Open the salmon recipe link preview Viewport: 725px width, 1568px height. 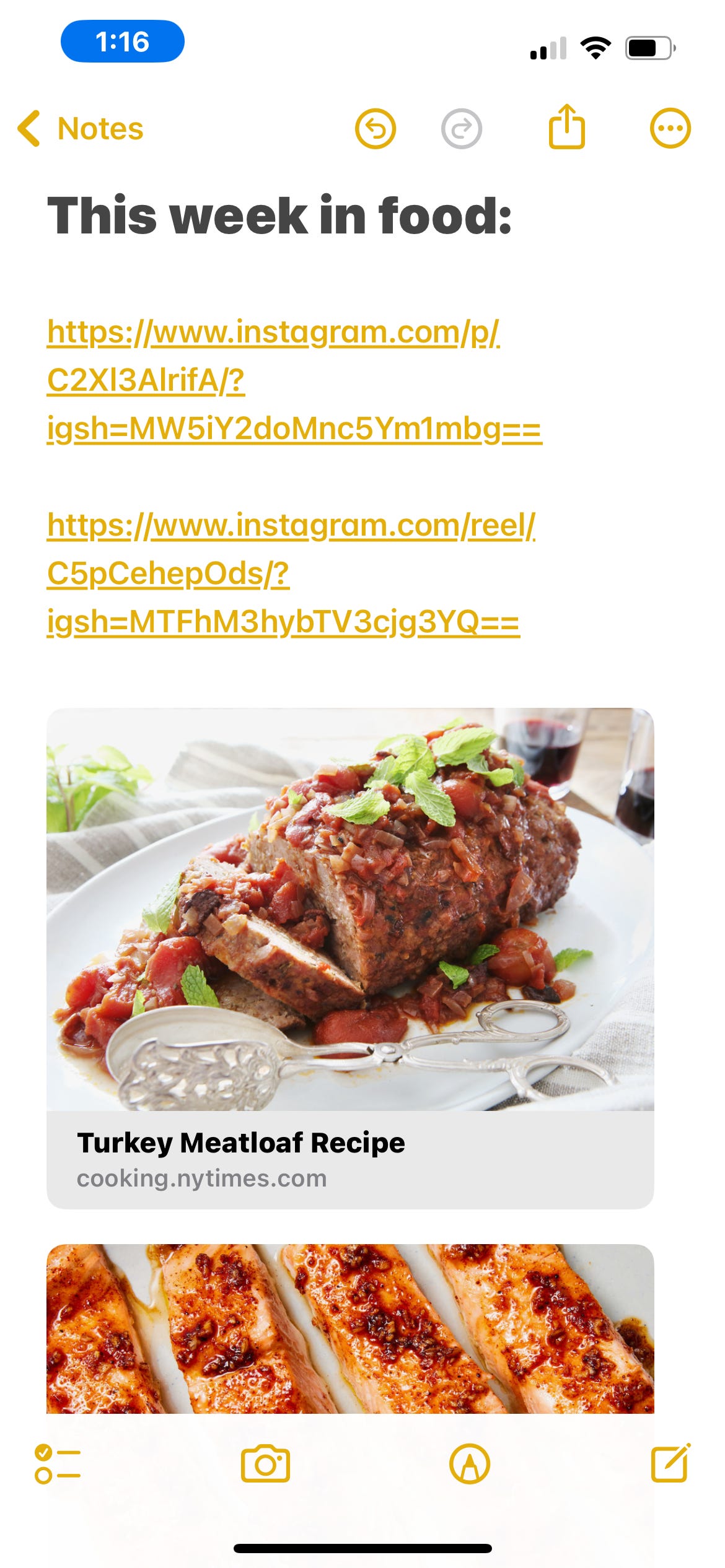[350, 1329]
